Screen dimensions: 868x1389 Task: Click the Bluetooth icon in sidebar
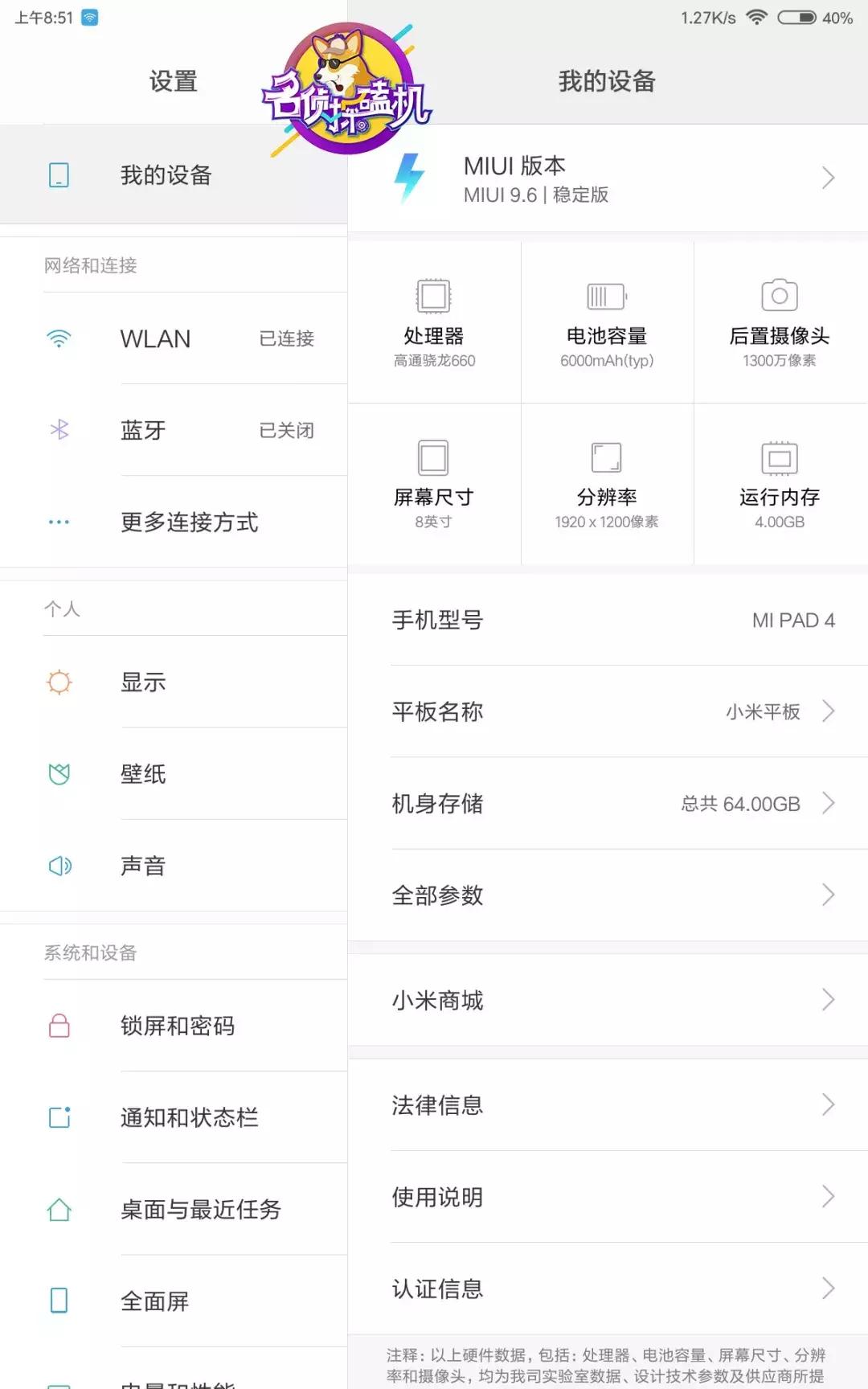(58, 431)
